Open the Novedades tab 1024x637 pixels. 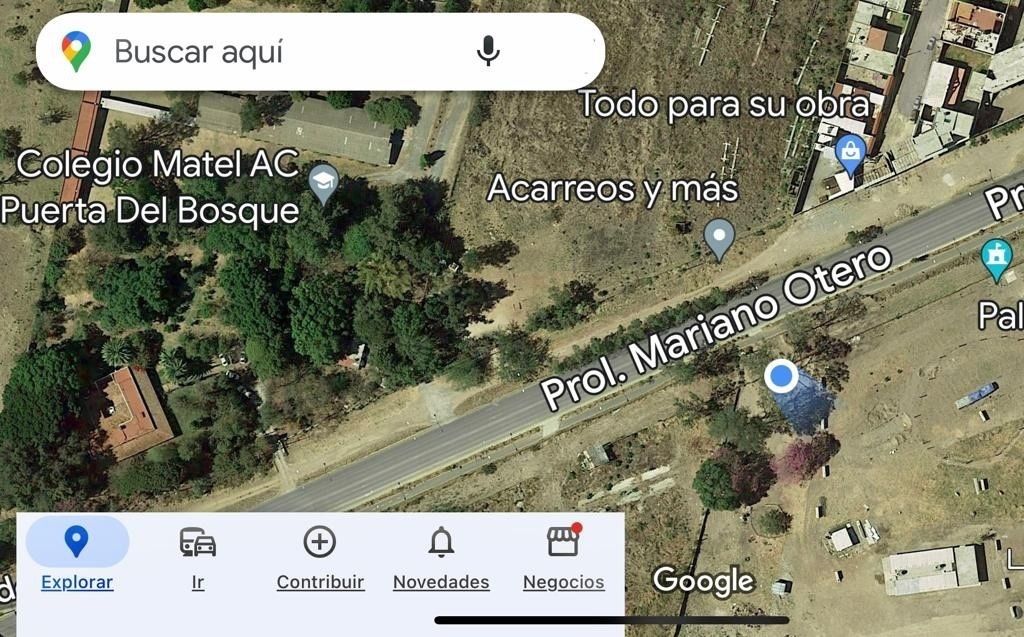click(x=441, y=557)
